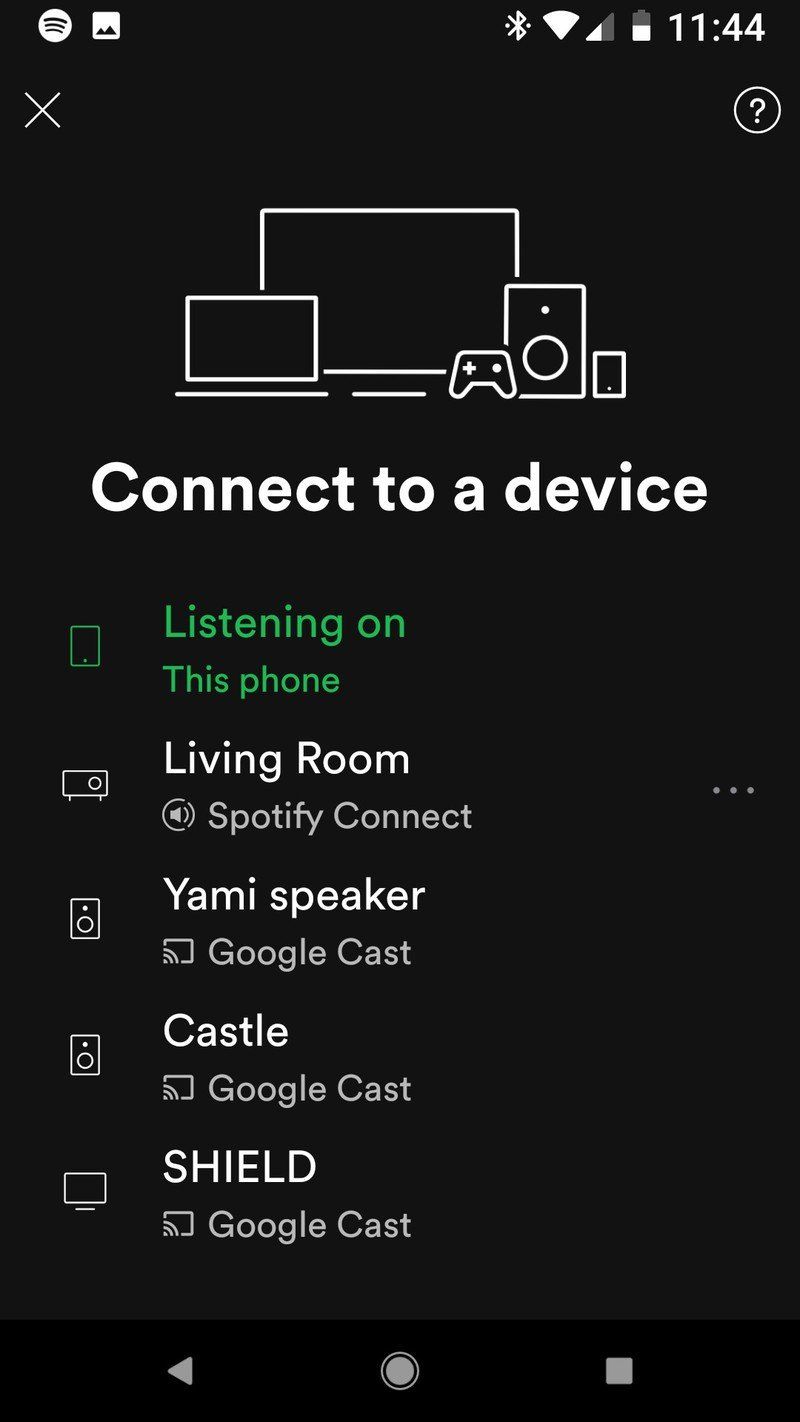Screen dimensions: 800x1422
Task: Close the Connect to a device screen
Action: pos(43,110)
